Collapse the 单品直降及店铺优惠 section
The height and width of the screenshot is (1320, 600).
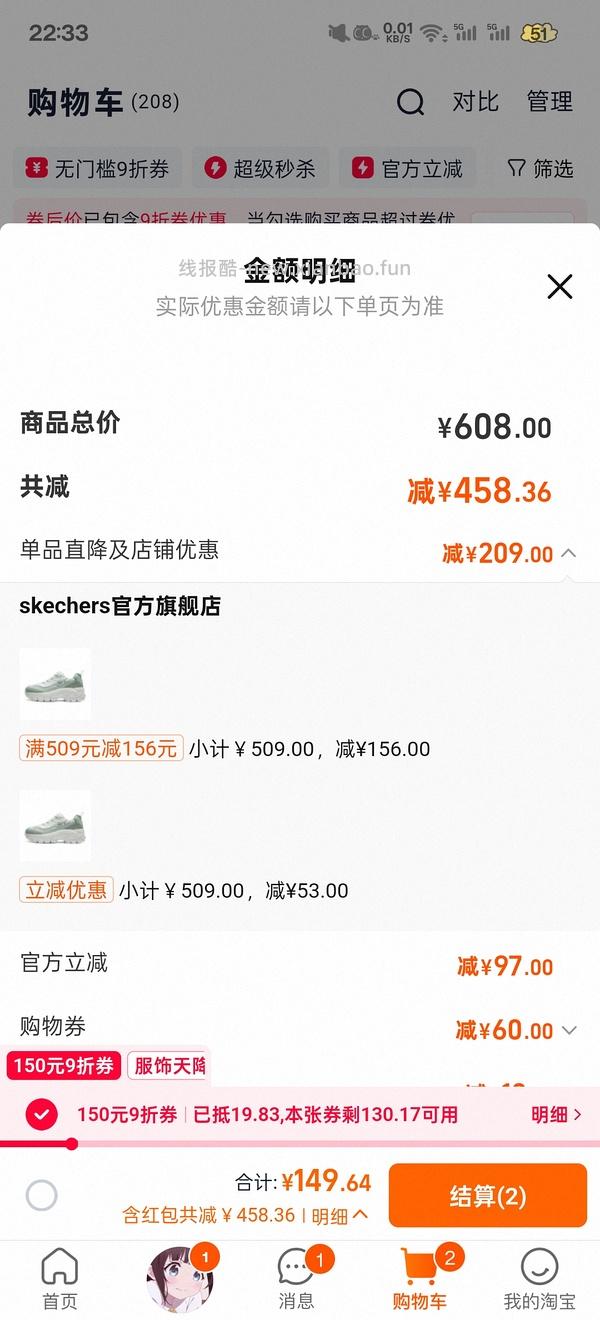coord(568,553)
